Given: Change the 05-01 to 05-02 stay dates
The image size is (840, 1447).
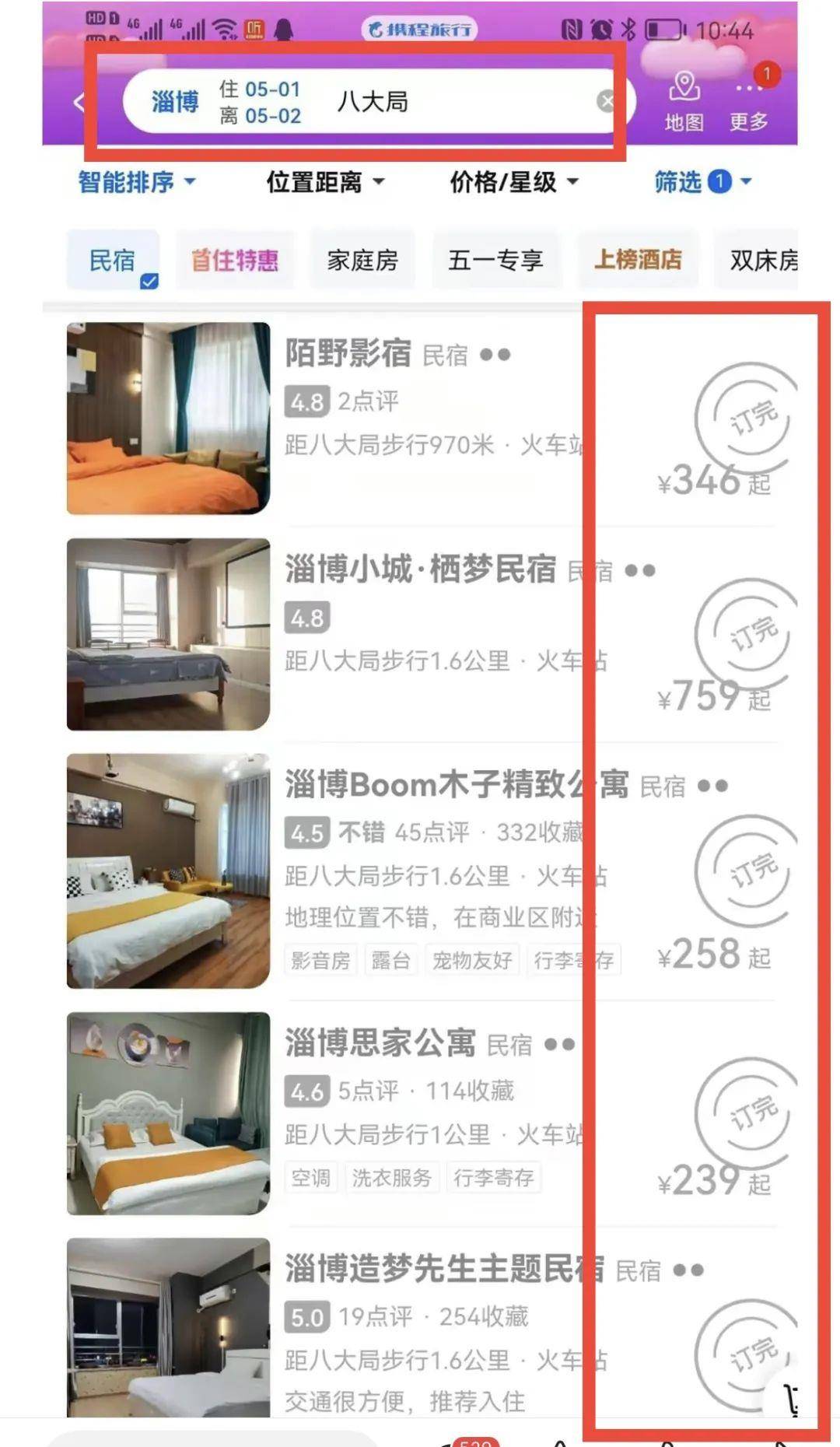Looking at the screenshot, I should coord(261,102).
